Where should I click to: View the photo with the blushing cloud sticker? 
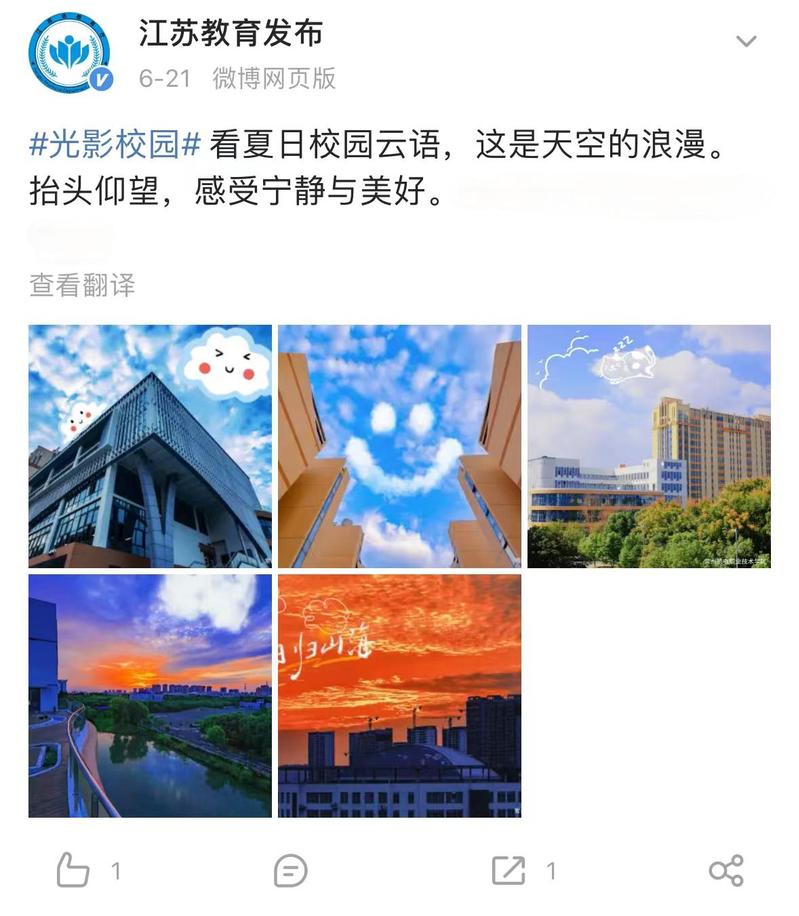click(x=150, y=446)
